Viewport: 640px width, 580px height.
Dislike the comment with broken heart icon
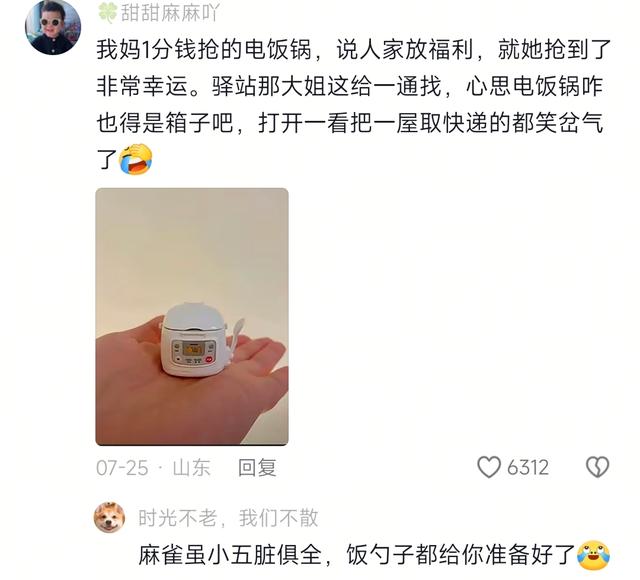pyautogui.click(x=598, y=467)
